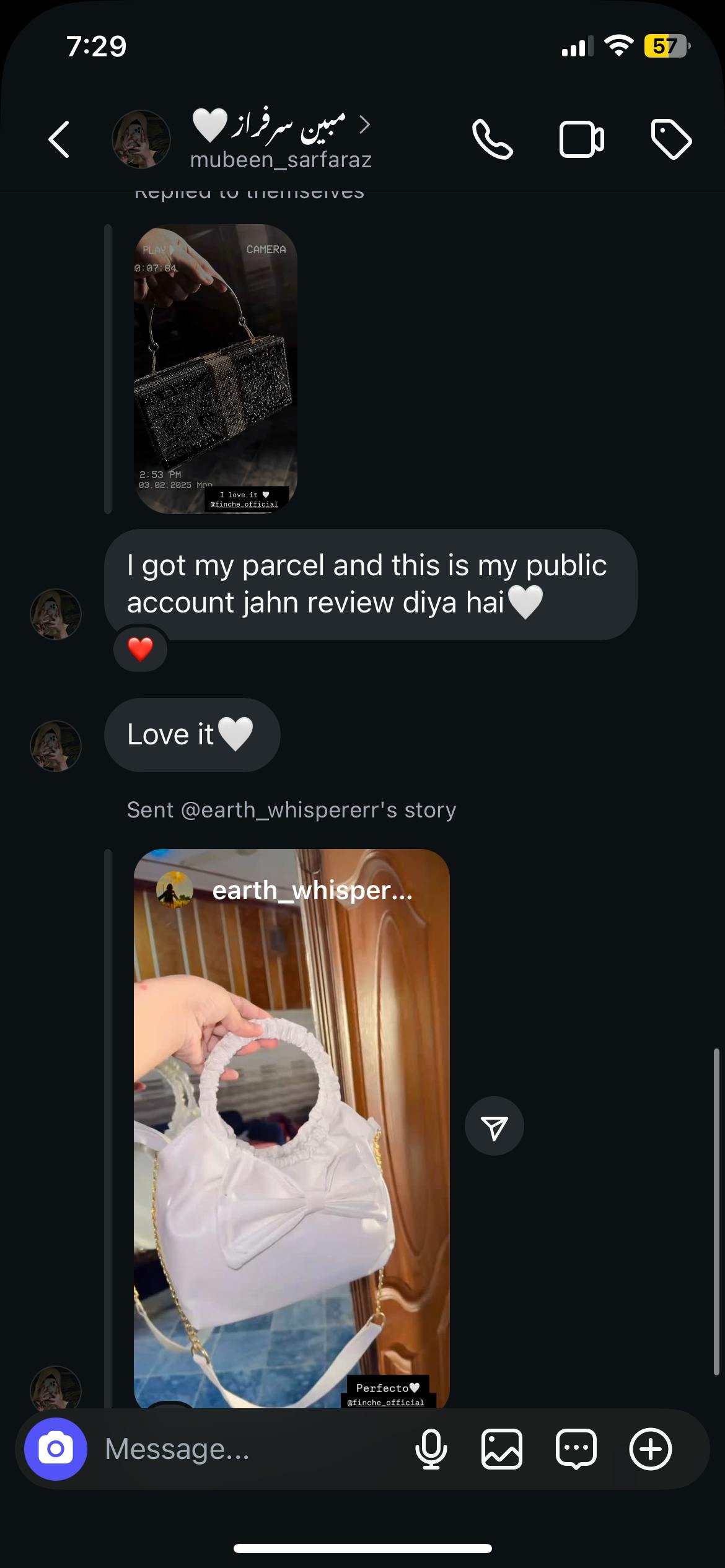Go back to the inbox list

pos(59,139)
